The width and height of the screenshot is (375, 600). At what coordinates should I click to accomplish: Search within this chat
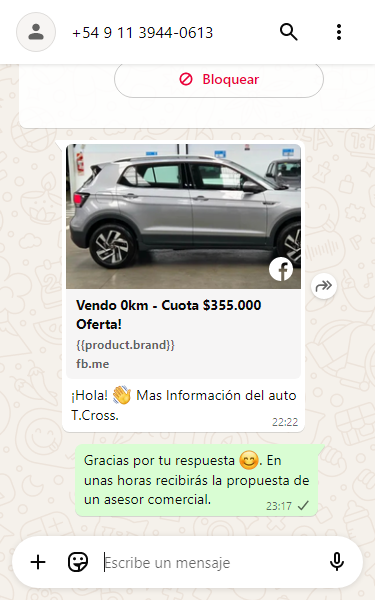pos(289,32)
